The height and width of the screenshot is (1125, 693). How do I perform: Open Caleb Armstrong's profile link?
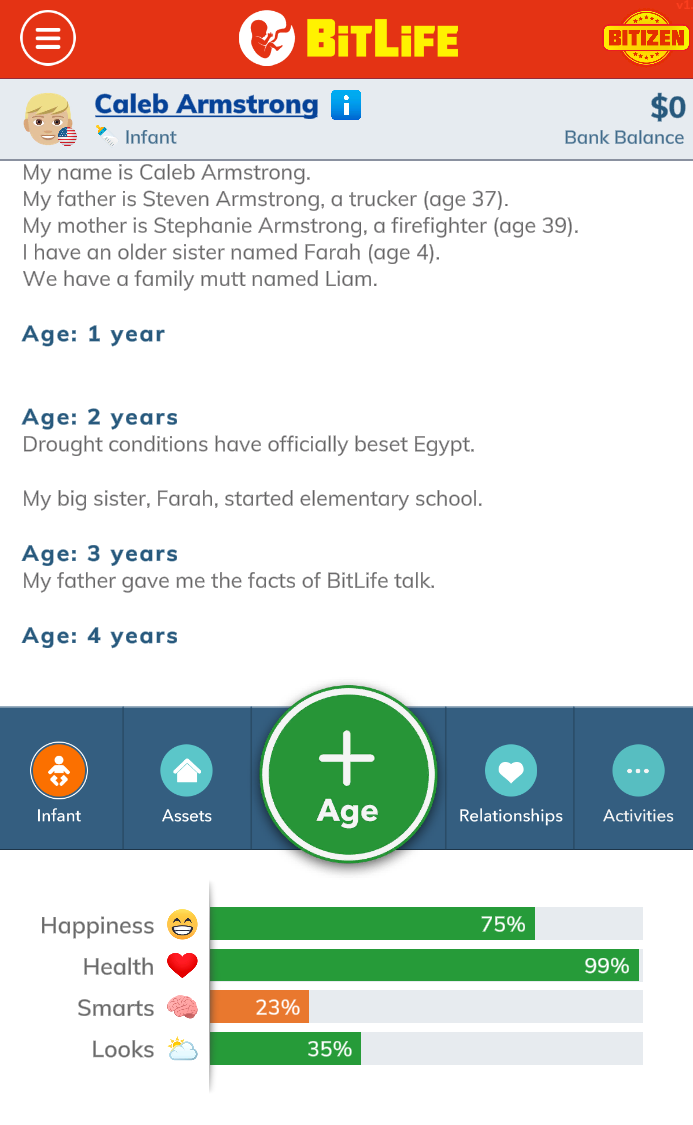coord(206,104)
